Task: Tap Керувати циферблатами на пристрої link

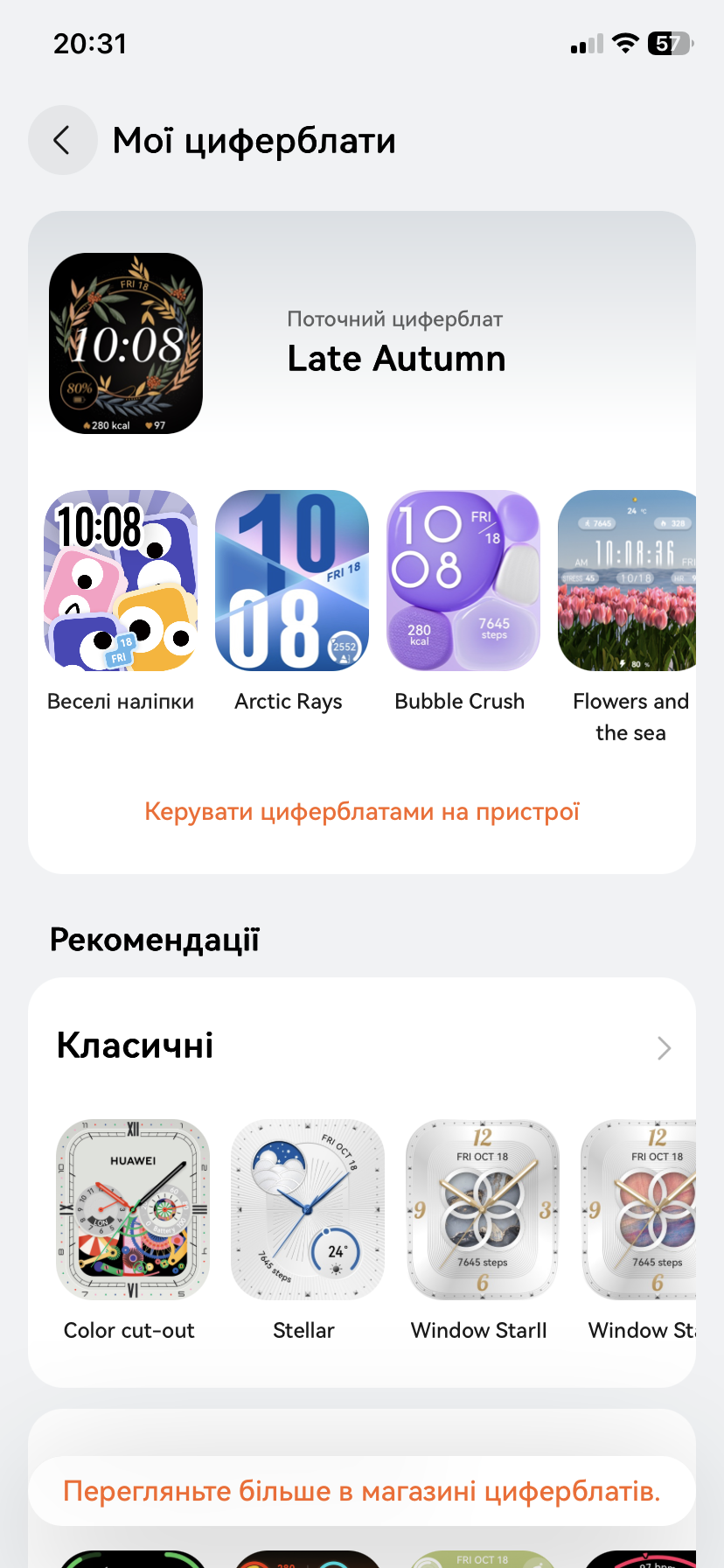Action: (x=362, y=812)
